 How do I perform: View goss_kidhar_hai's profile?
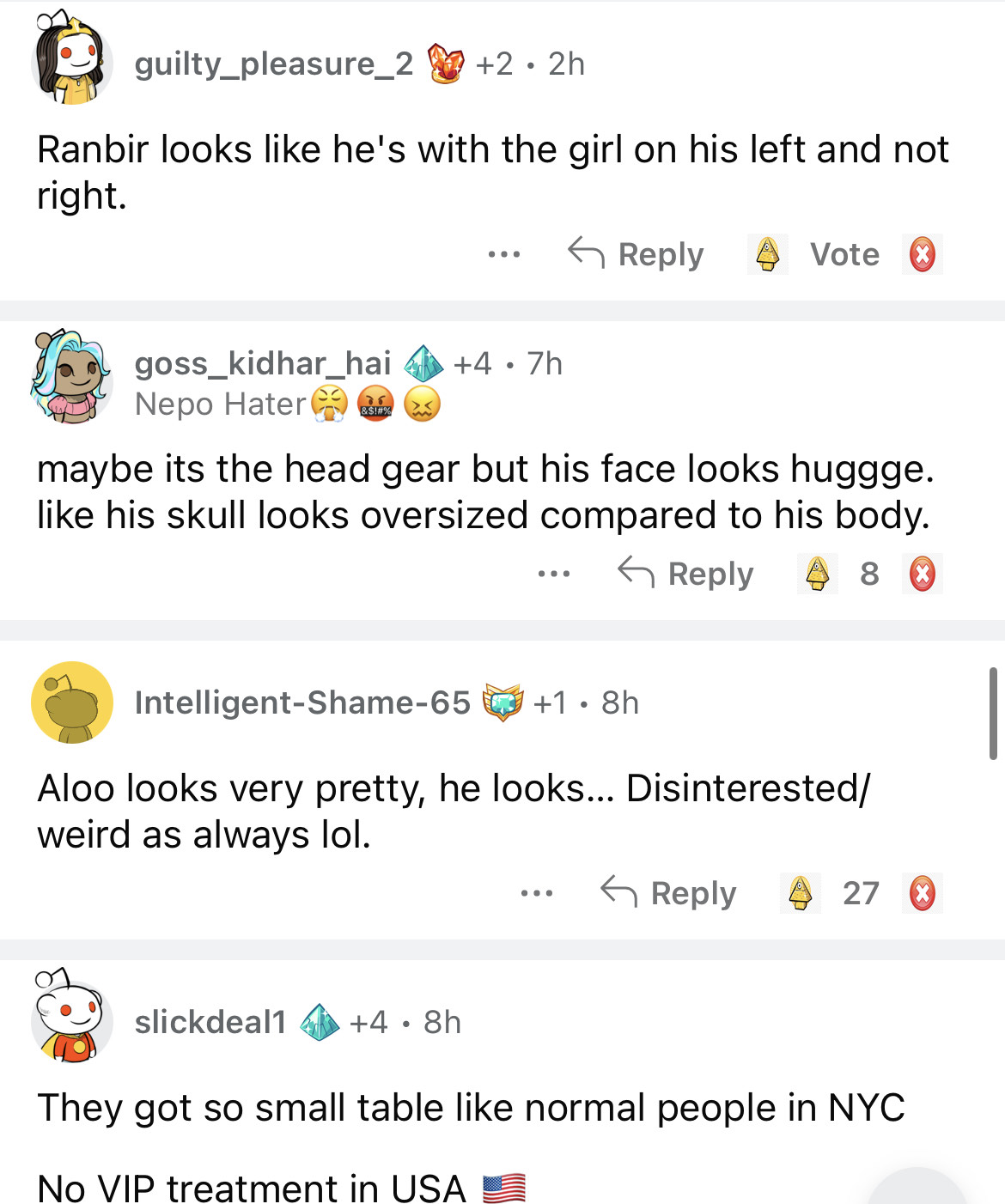[262, 364]
